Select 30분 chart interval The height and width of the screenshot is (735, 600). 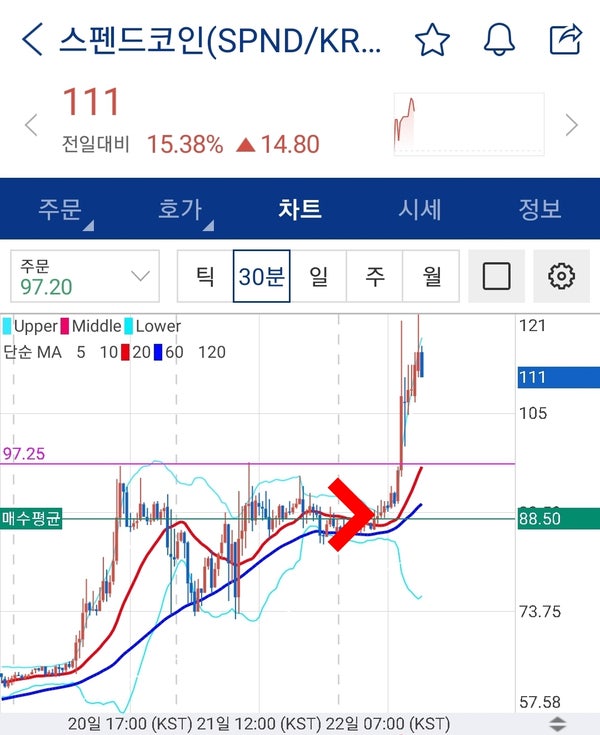262,276
